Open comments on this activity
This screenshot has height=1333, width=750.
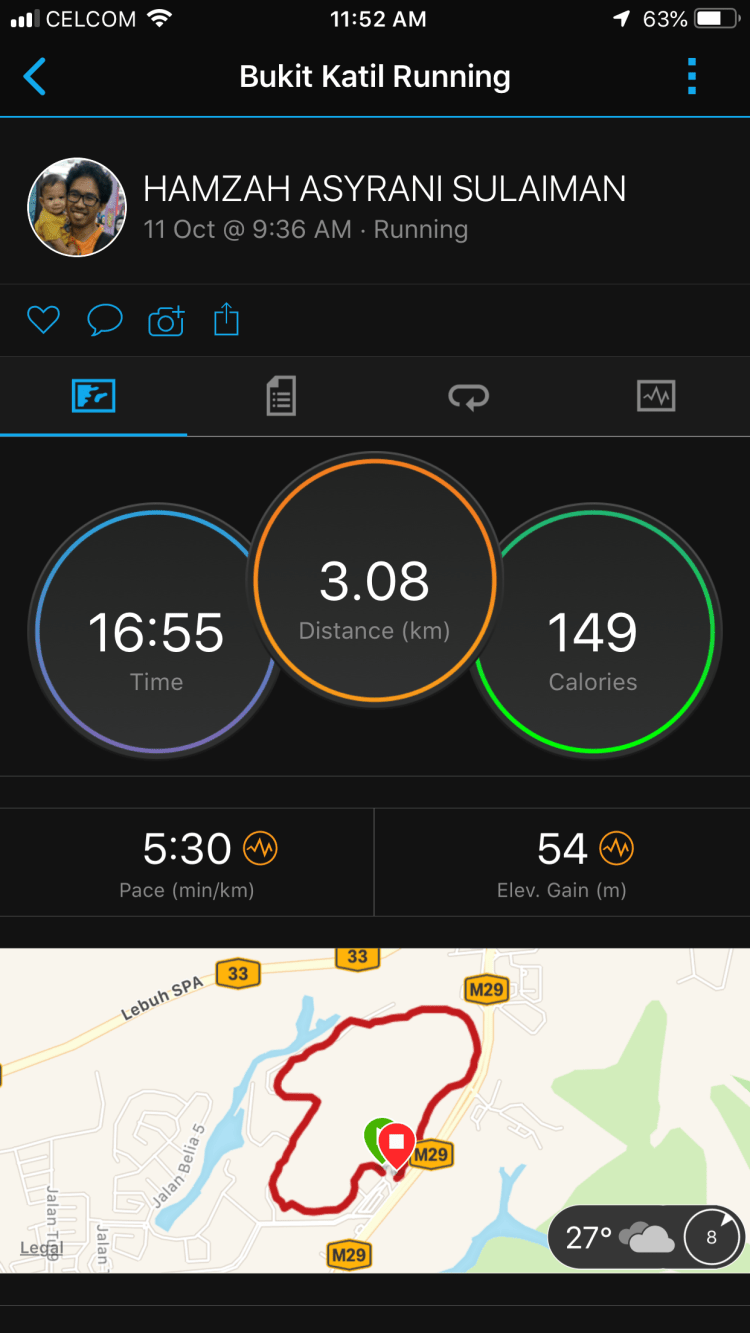(x=104, y=320)
